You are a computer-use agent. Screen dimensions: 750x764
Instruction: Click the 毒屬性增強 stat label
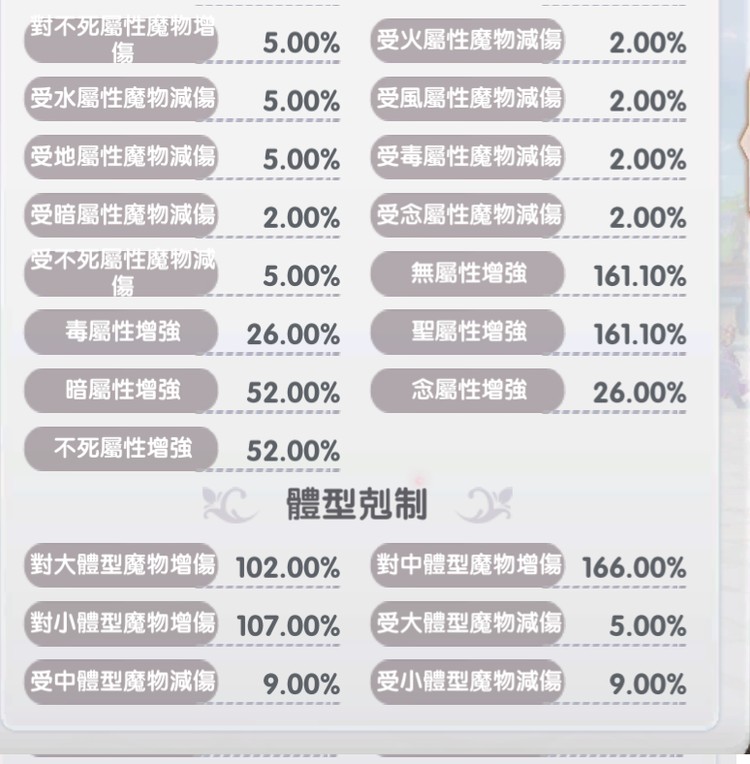tap(120, 332)
